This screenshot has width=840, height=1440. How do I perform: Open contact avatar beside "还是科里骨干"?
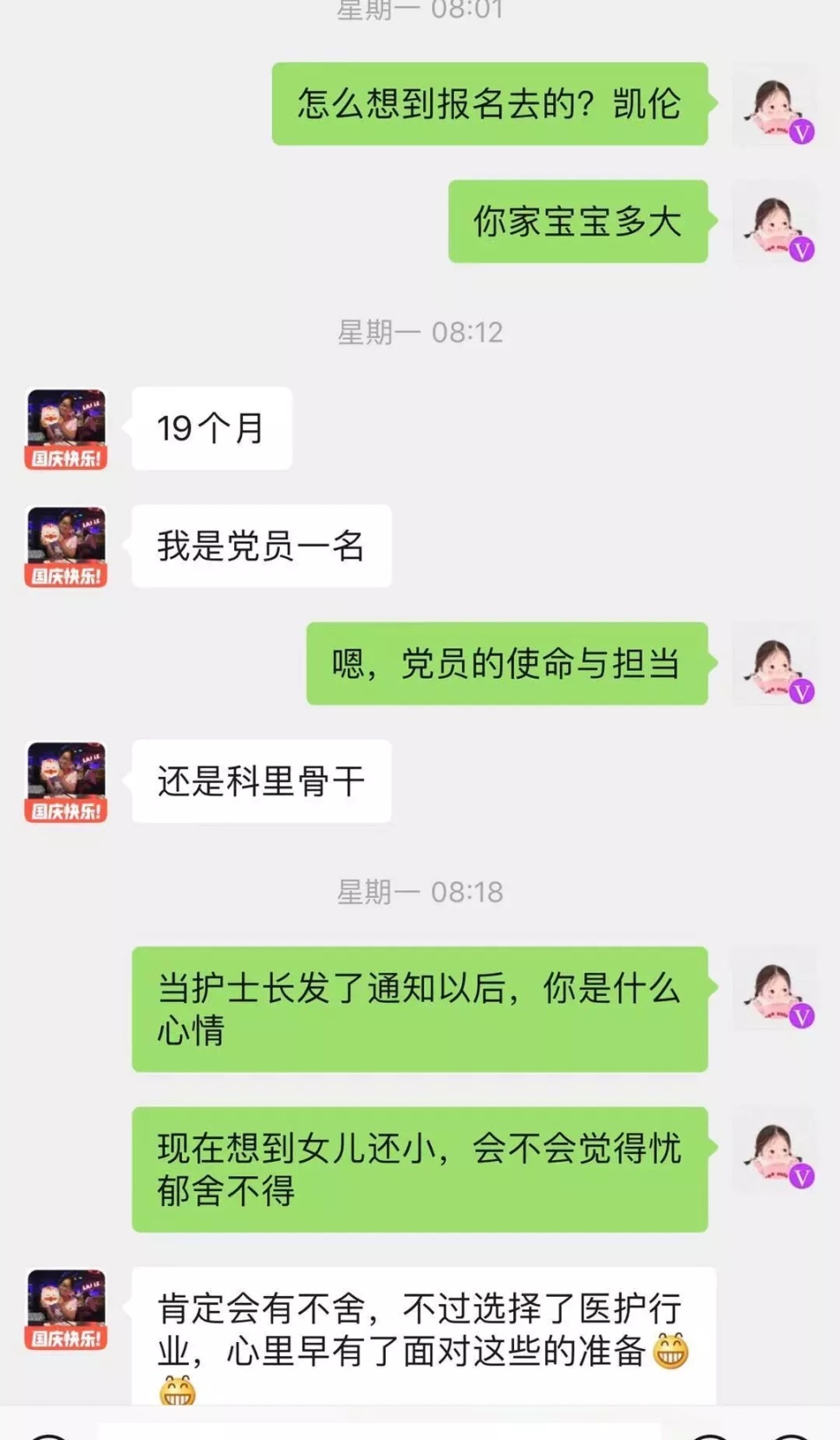click(x=67, y=782)
